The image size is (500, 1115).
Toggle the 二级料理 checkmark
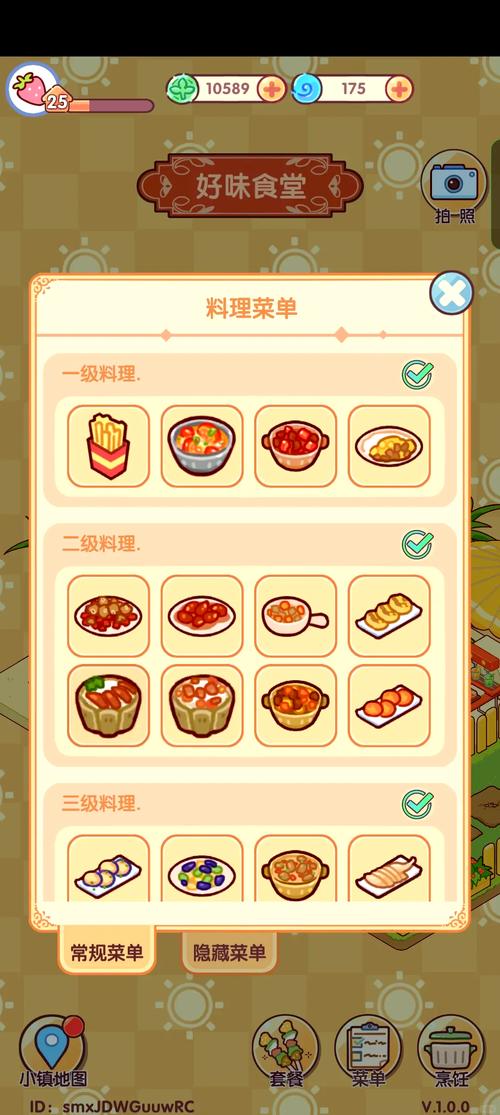(417, 545)
